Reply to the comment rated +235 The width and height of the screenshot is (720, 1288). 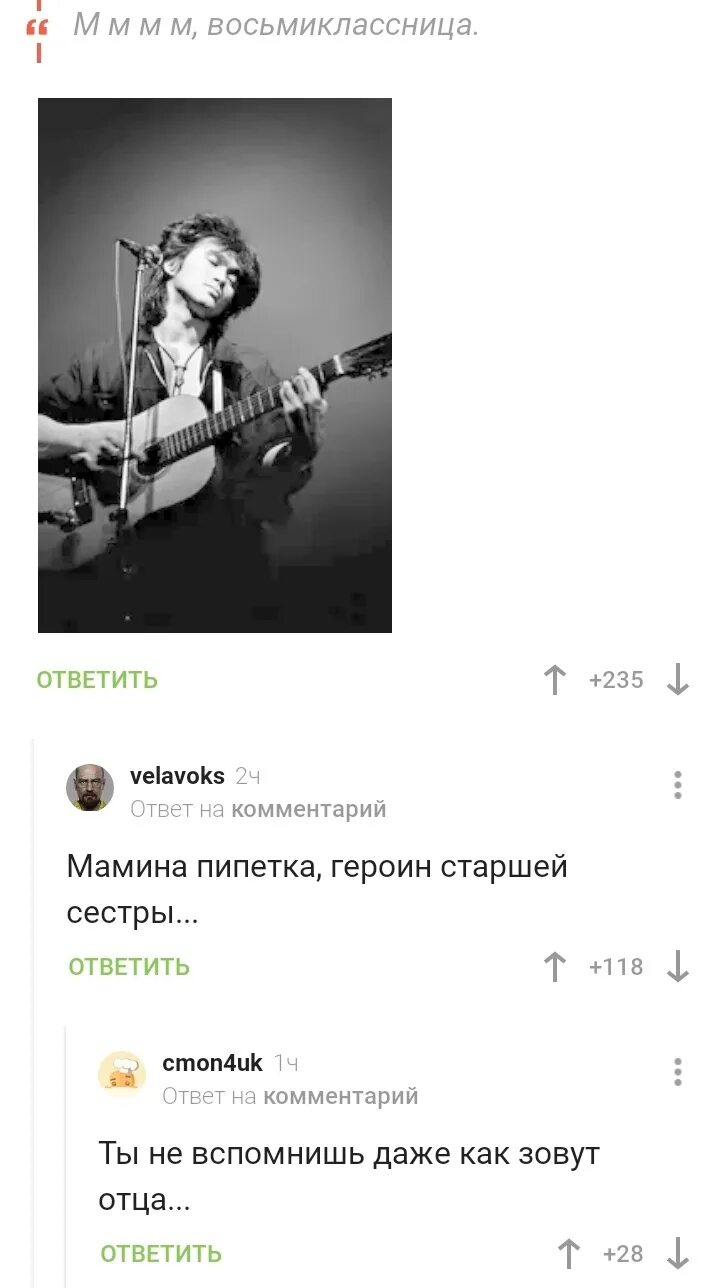(97, 680)
